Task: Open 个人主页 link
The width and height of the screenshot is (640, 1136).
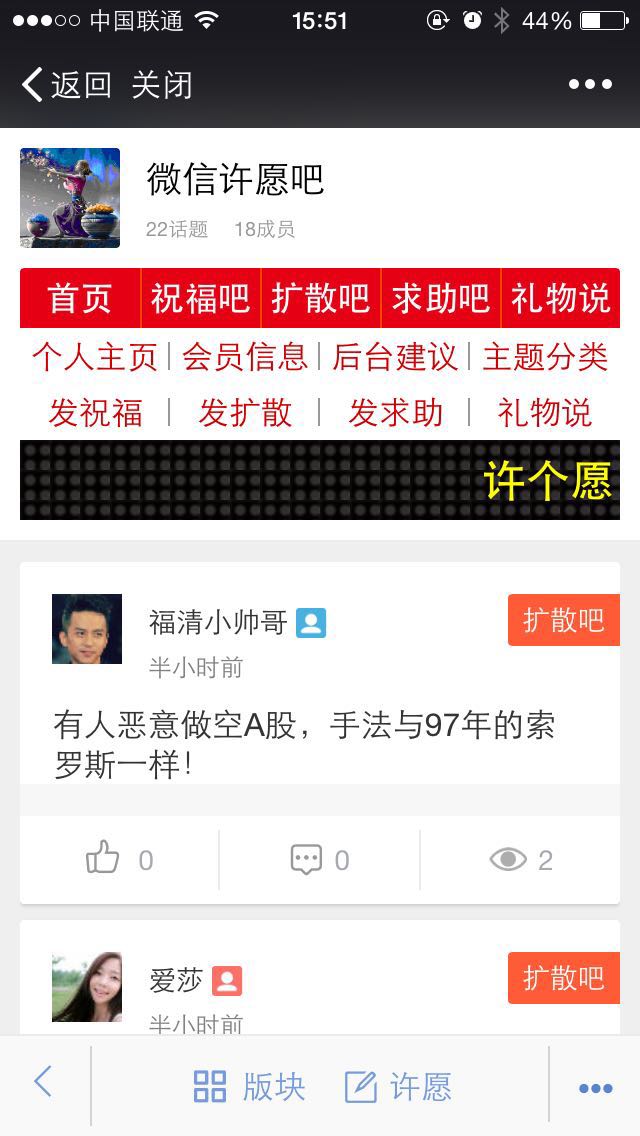Action: pos(94,357)
